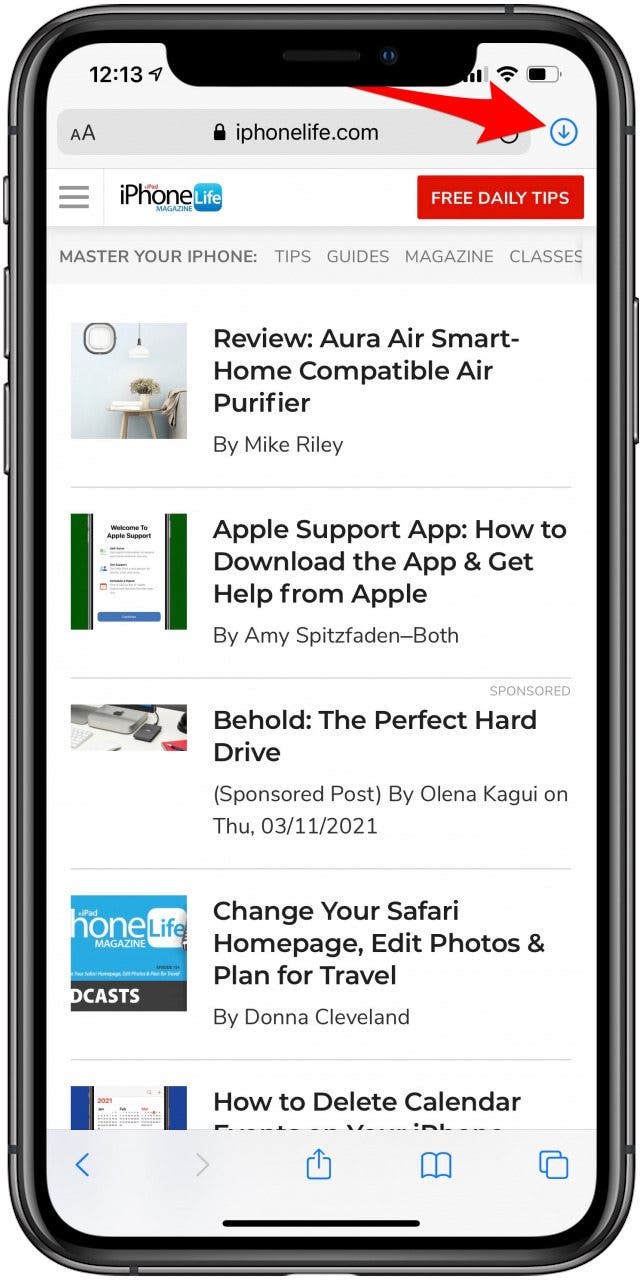Open the hamburger menu
The height and width of the screenshot is (1280, 642).
coord(74,197)
